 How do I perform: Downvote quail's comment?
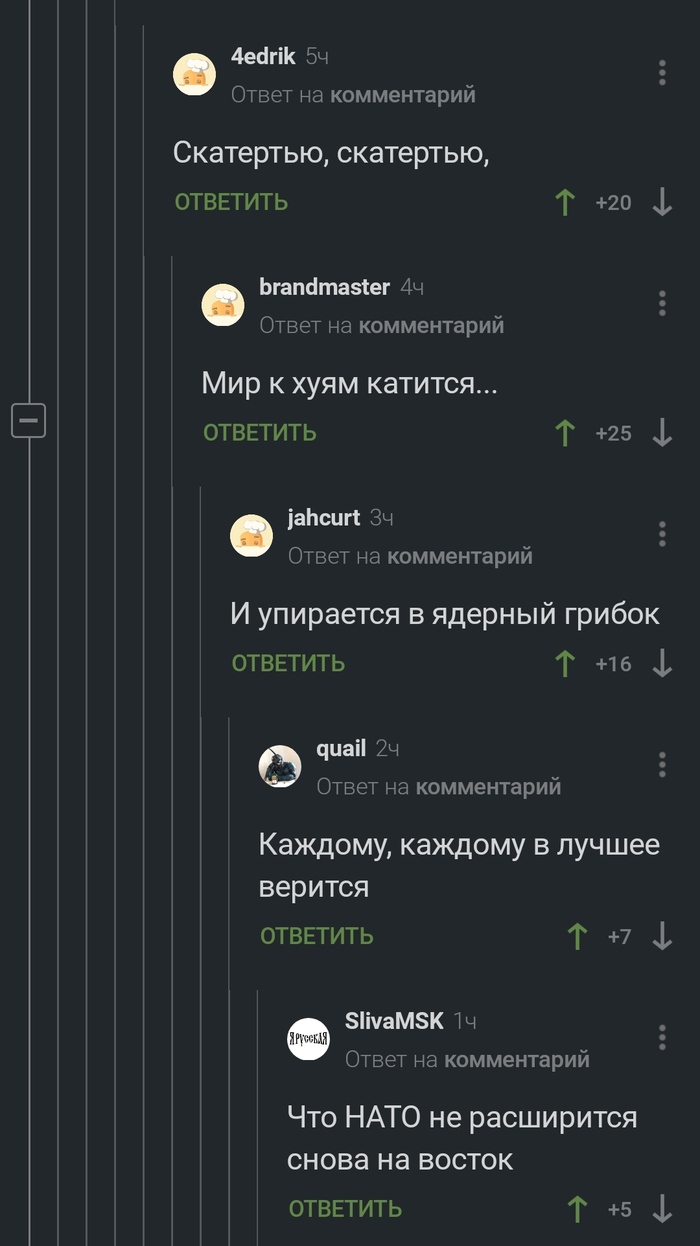click(x=662, y=936)
